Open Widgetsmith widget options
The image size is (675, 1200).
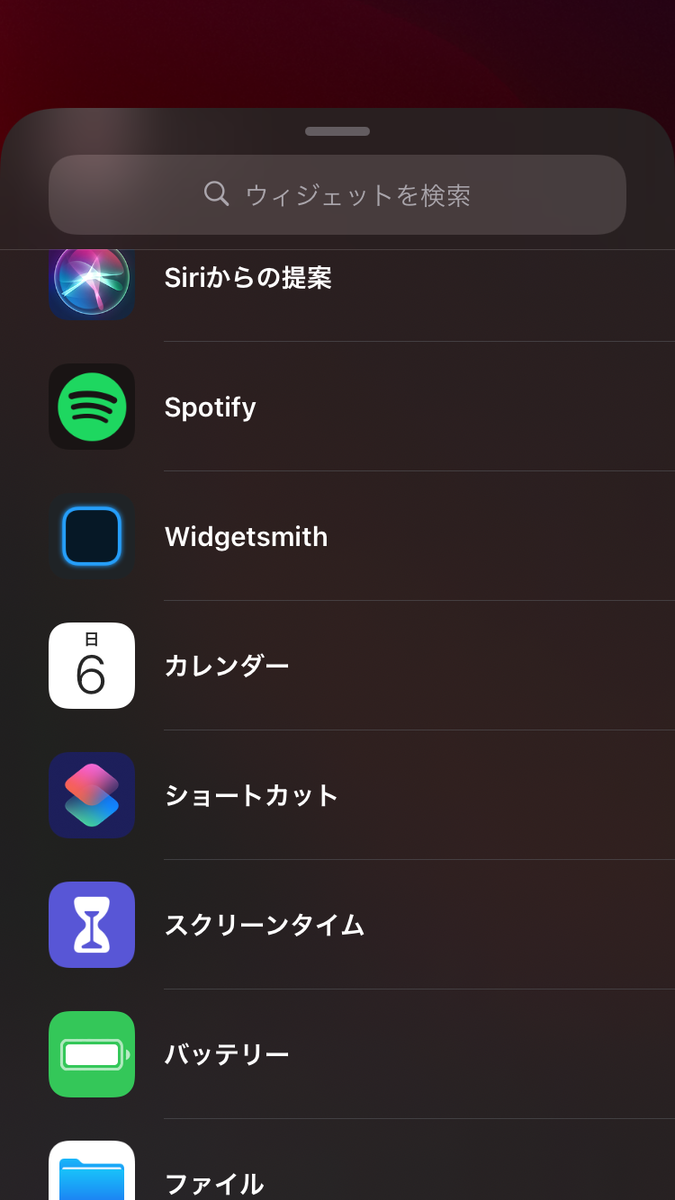[x=246, y=537]
